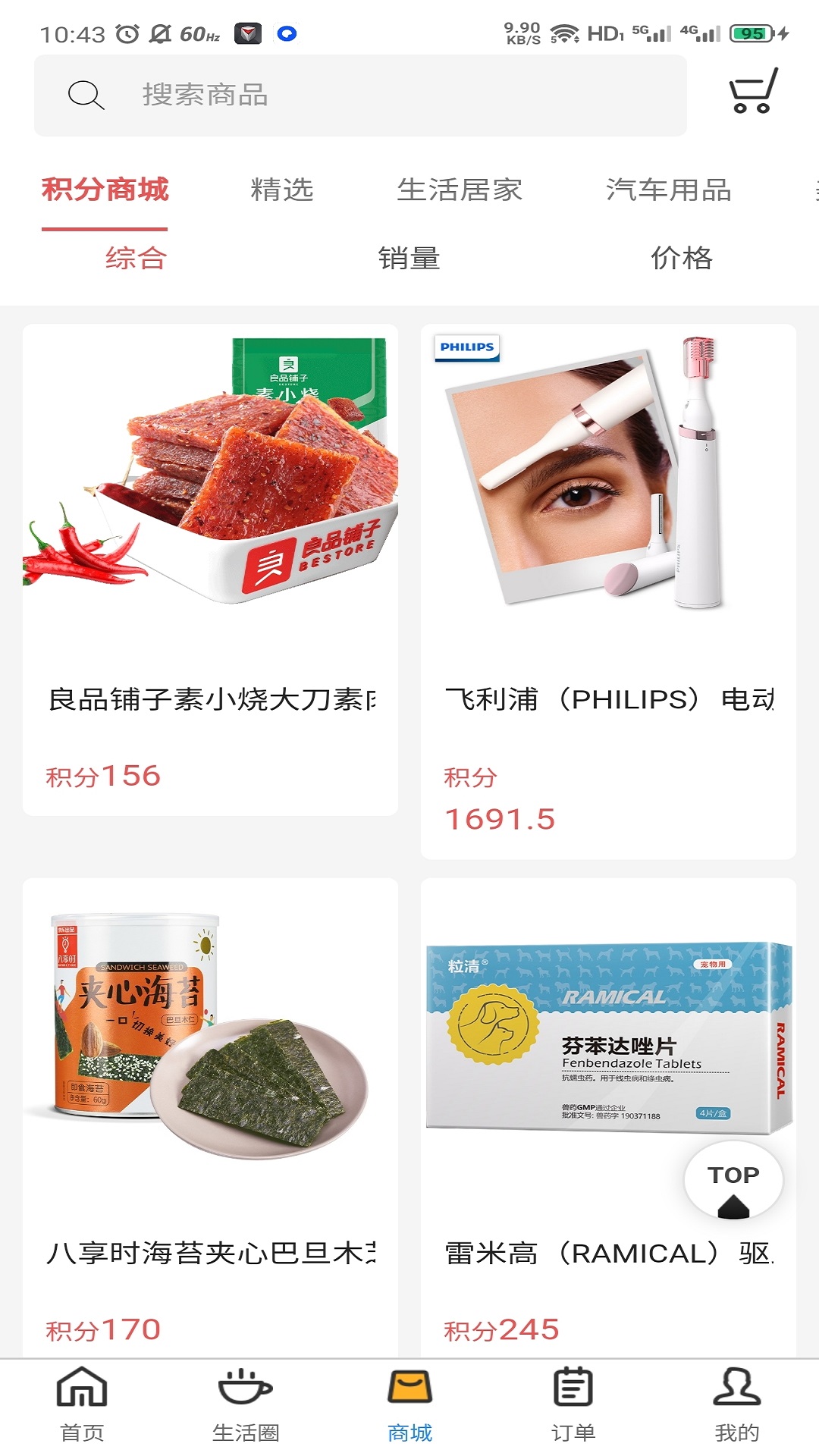Image resolution: width=819 pixels, height=1456 pixels.
Task: Sort products by 销量
Action: pos(409,259)
